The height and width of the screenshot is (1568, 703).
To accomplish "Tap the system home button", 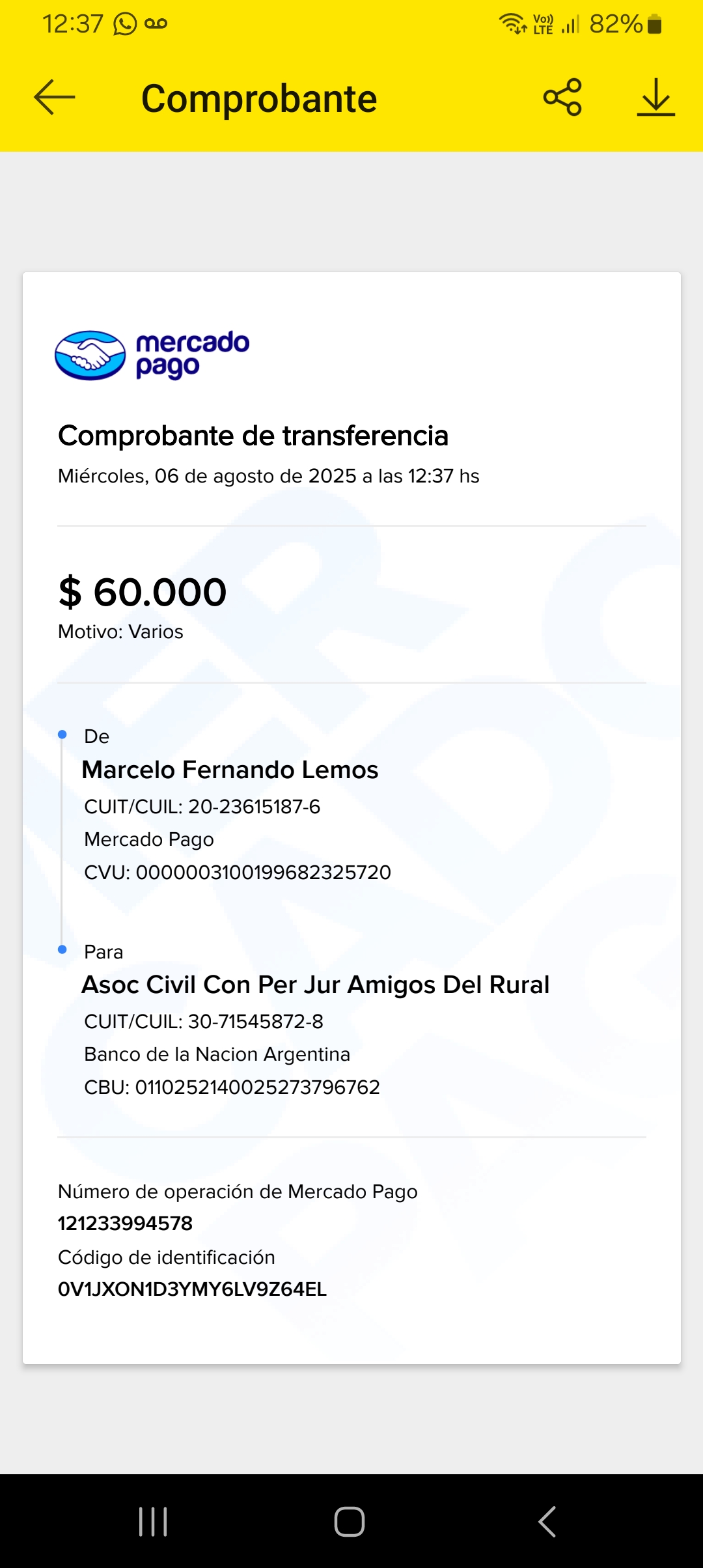I will coord(350,1522).
